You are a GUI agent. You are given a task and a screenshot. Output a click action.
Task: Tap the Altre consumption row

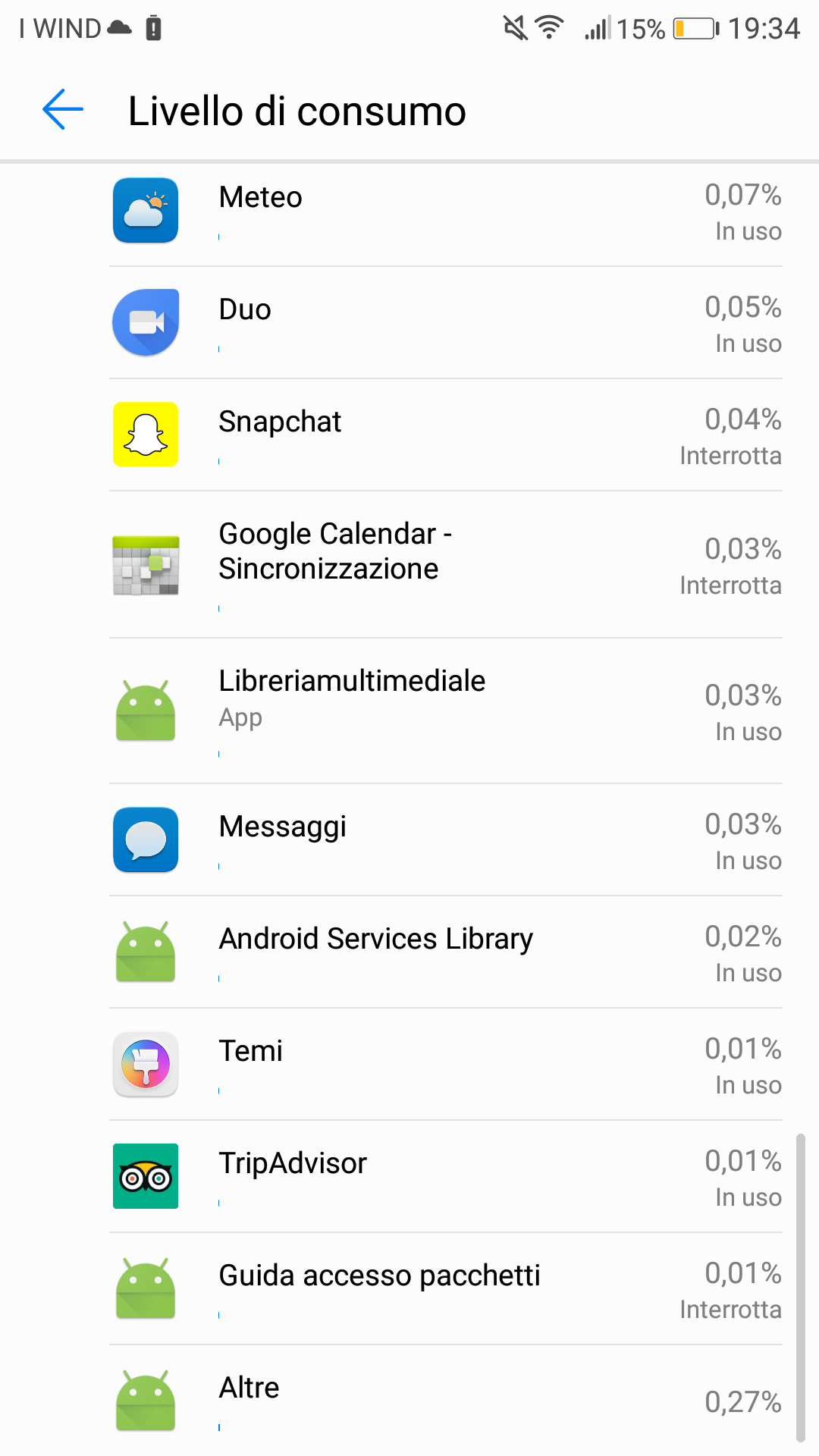tap(446, 1400)
